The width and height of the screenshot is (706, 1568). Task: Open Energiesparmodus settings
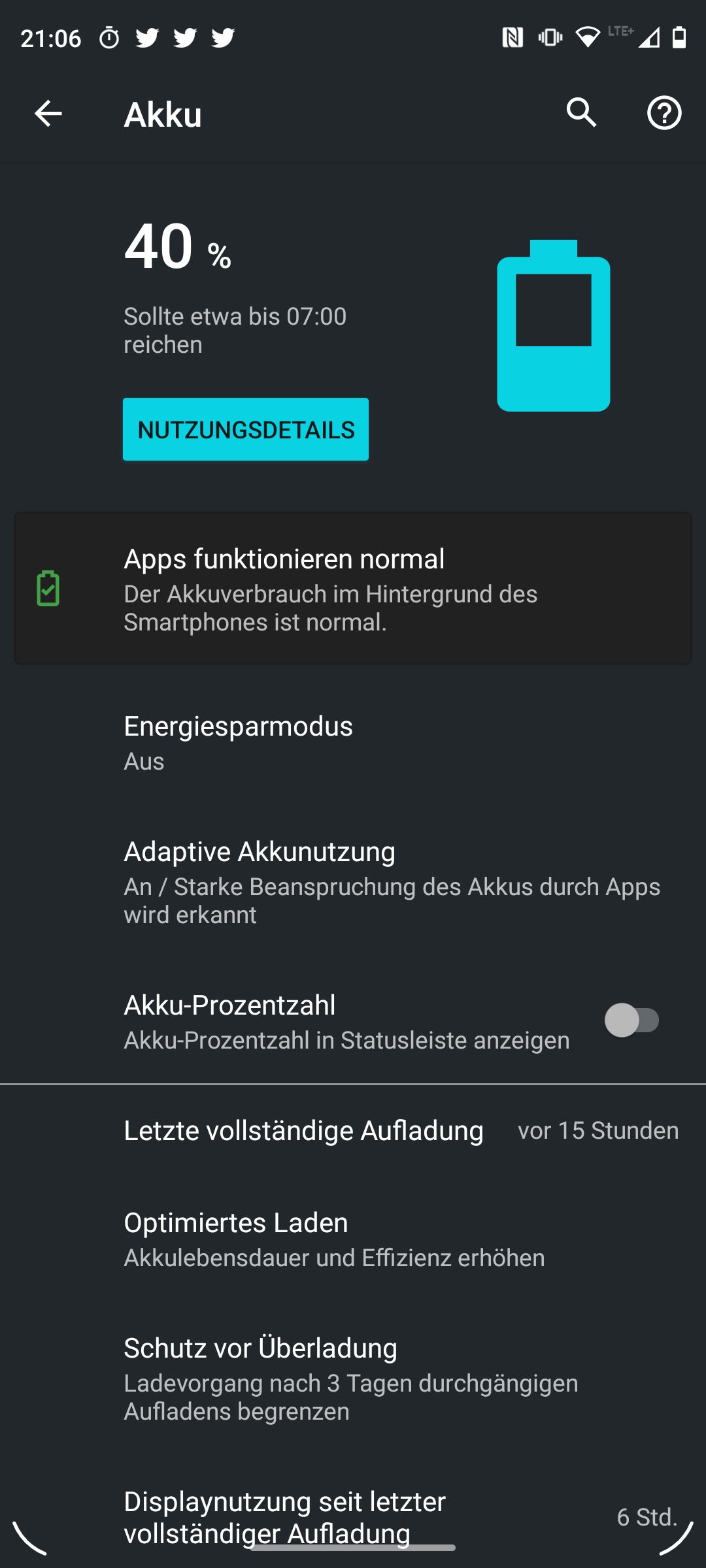(353, 743)
